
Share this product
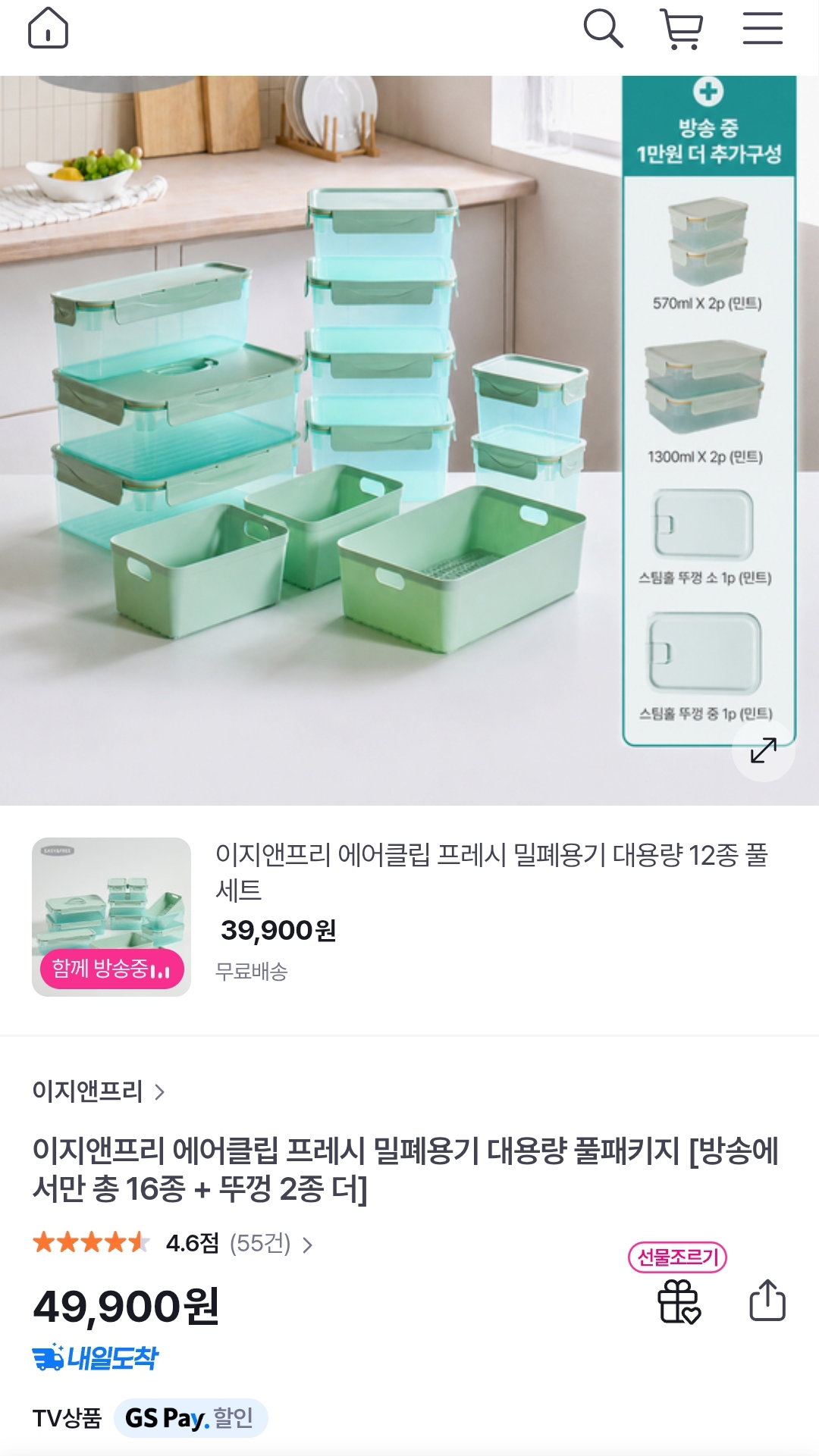767,1301
